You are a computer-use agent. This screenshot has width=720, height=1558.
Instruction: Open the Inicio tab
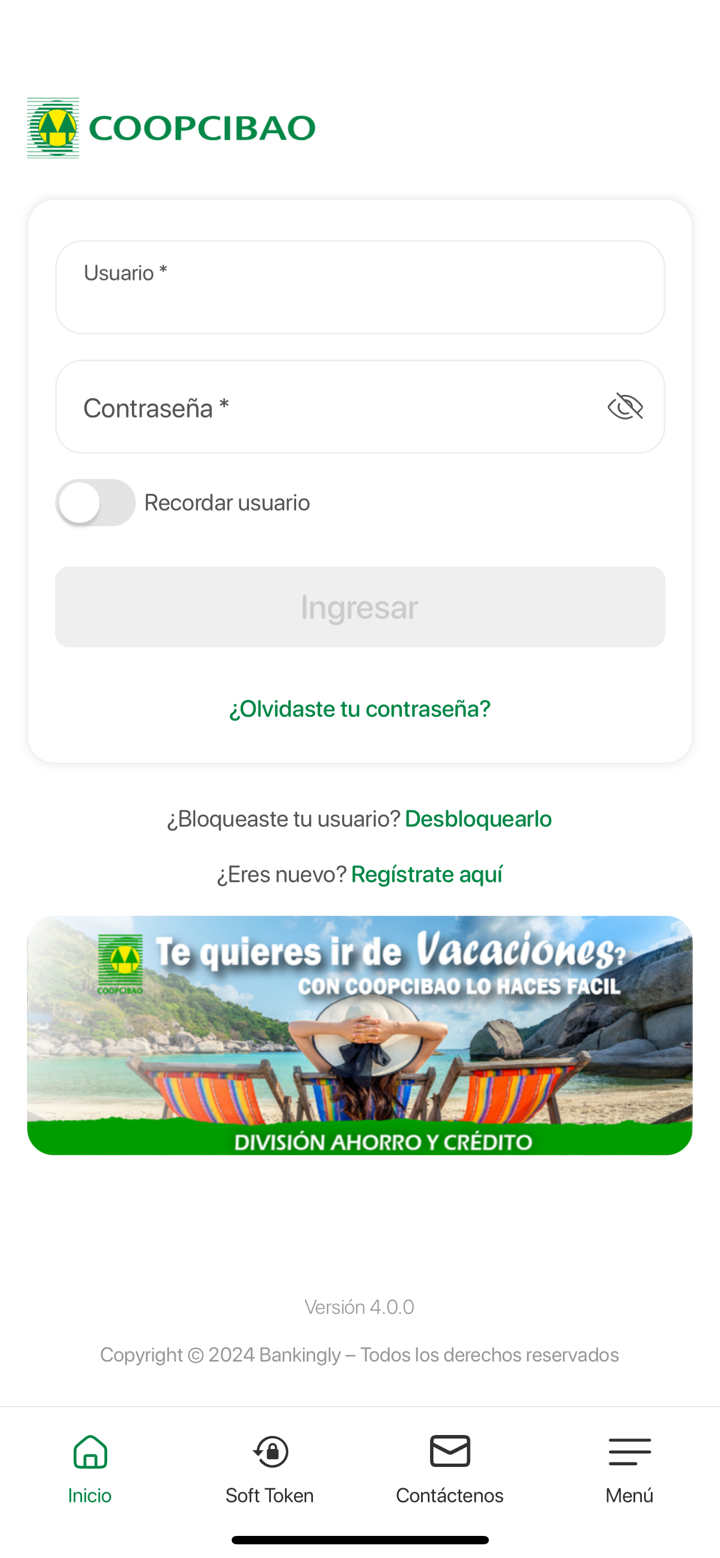pyautogui.click(x=89, y=1466)
